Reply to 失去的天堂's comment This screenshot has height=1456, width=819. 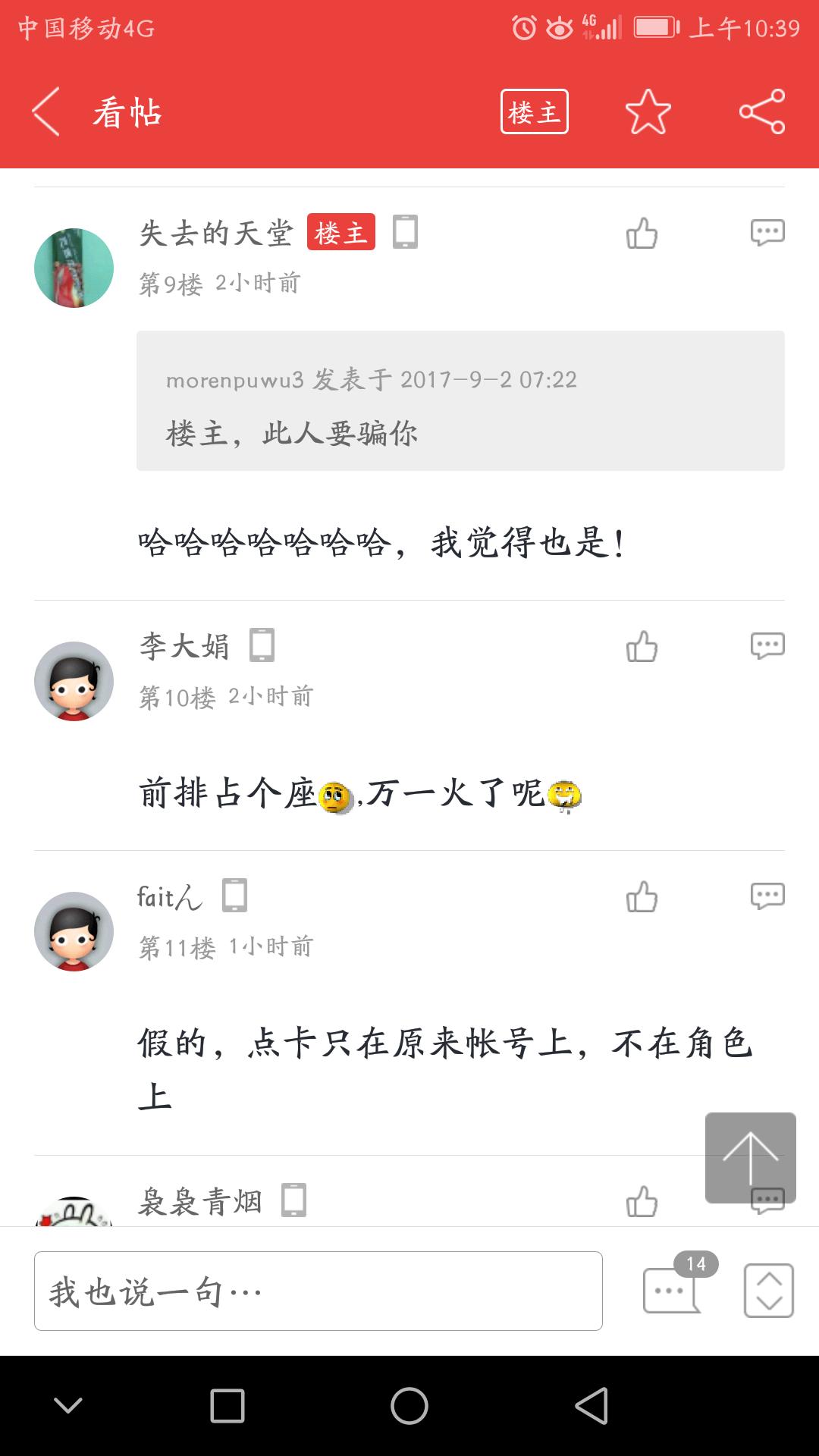pos(767,233)
